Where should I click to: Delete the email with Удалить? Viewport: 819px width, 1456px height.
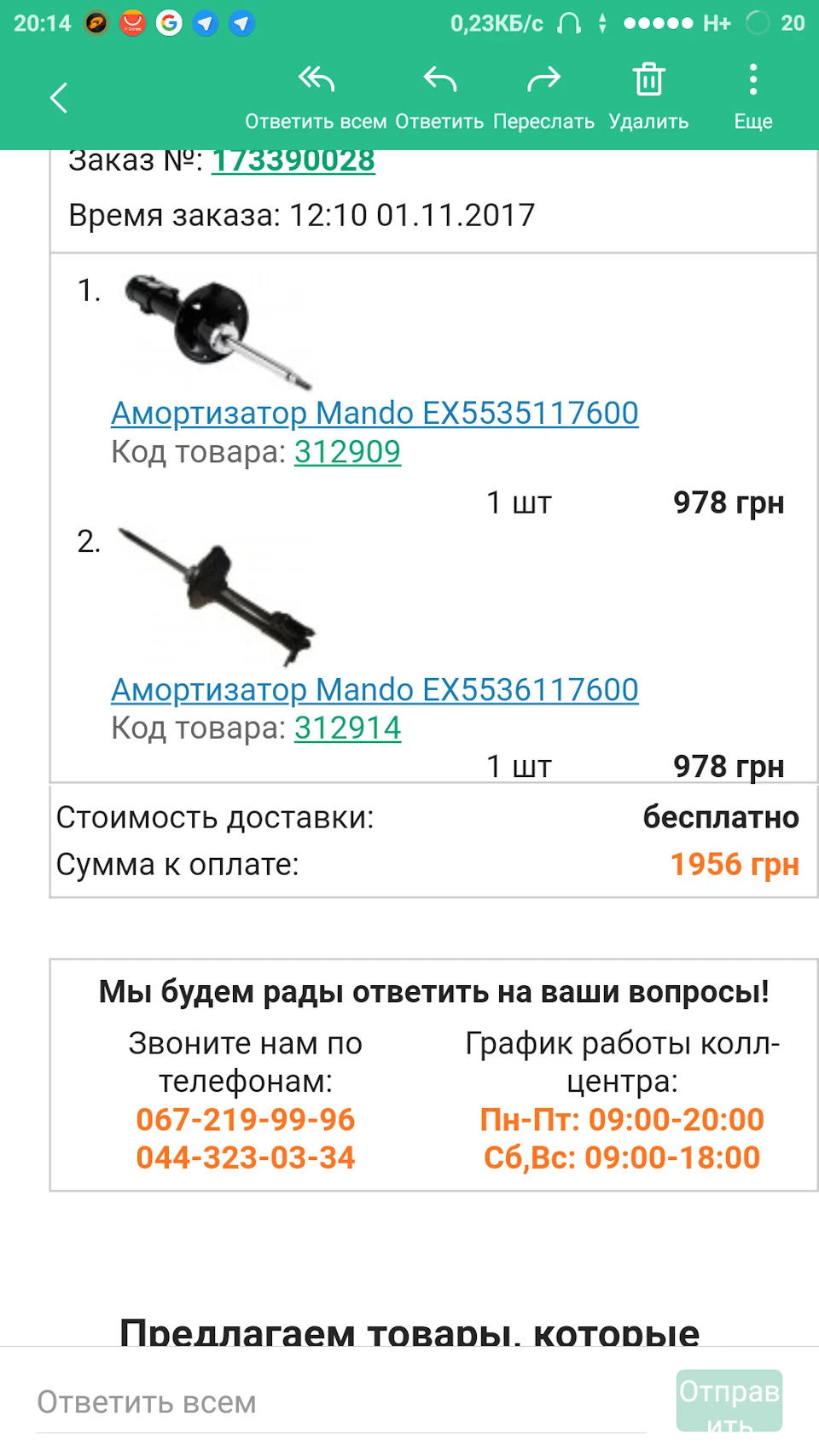click(x=648, y=97)
